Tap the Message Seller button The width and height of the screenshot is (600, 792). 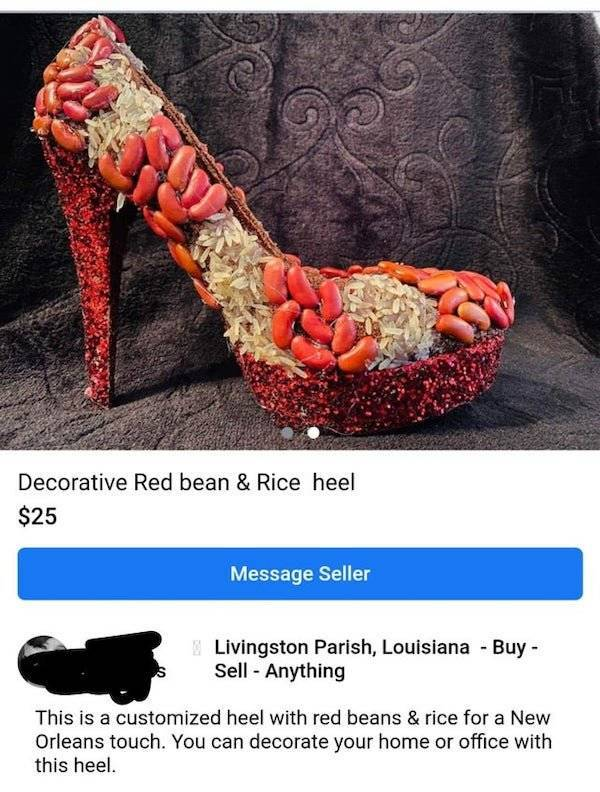(x=300, y=574)
